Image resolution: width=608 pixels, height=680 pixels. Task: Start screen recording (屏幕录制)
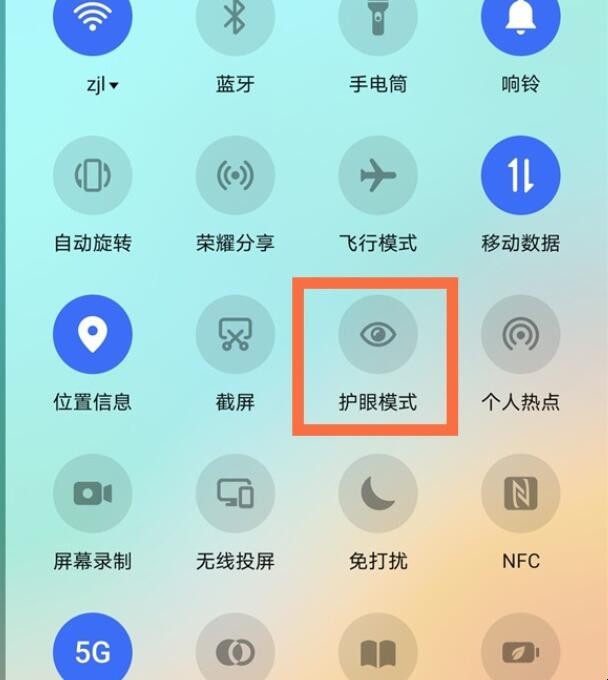[92, 493]
